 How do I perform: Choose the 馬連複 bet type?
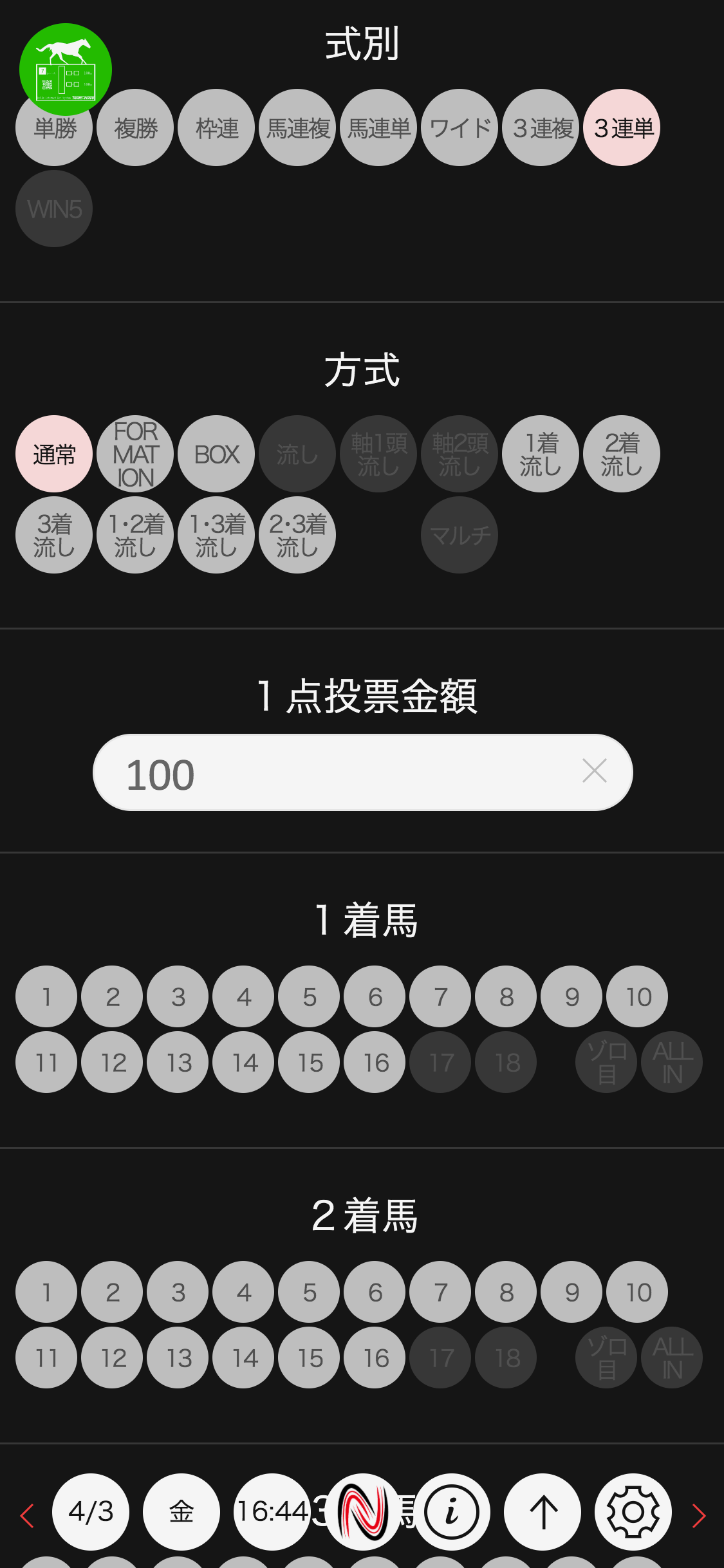coord(297,128)
